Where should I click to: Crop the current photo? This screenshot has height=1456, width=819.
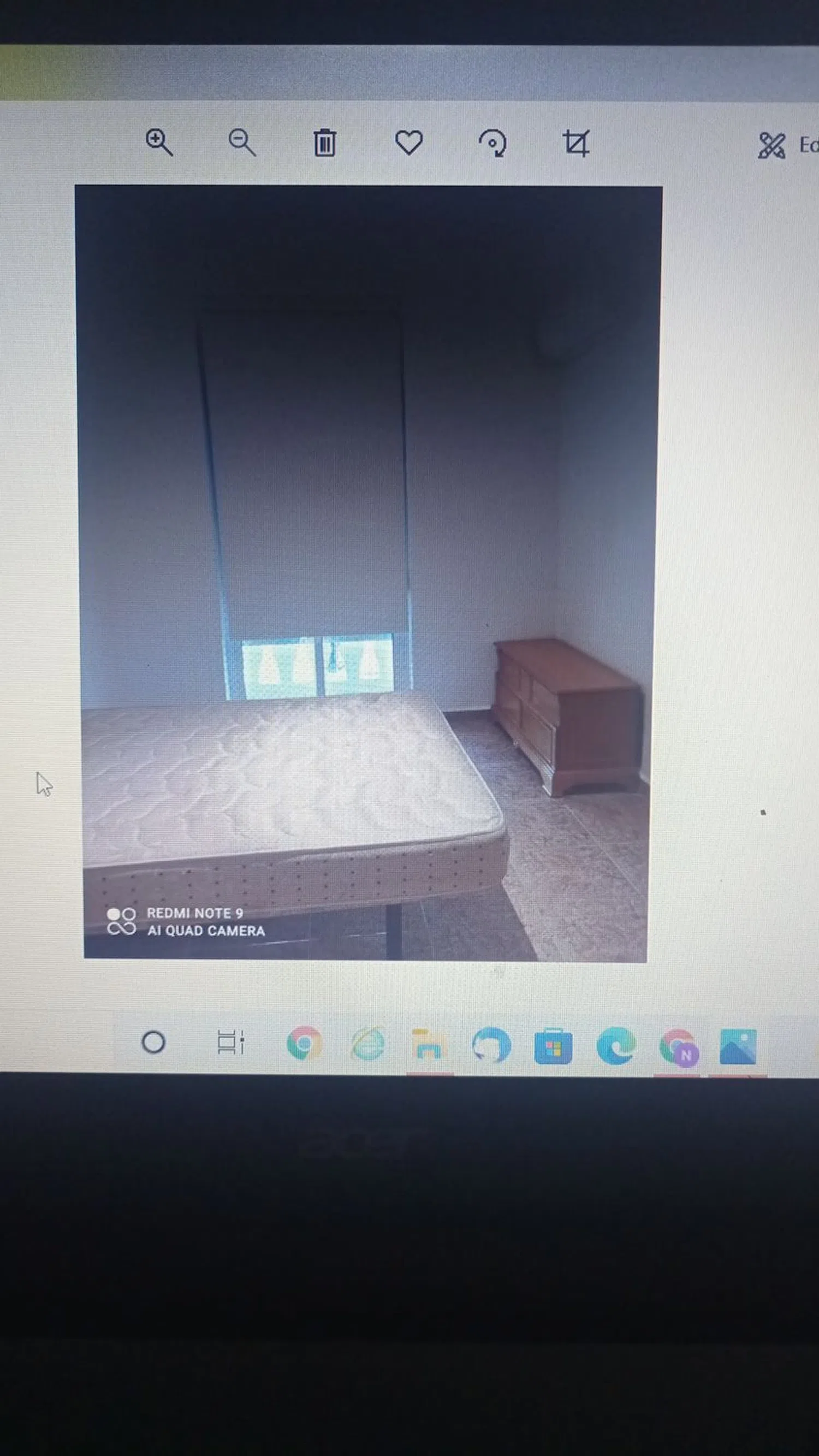tap(578, 143)
